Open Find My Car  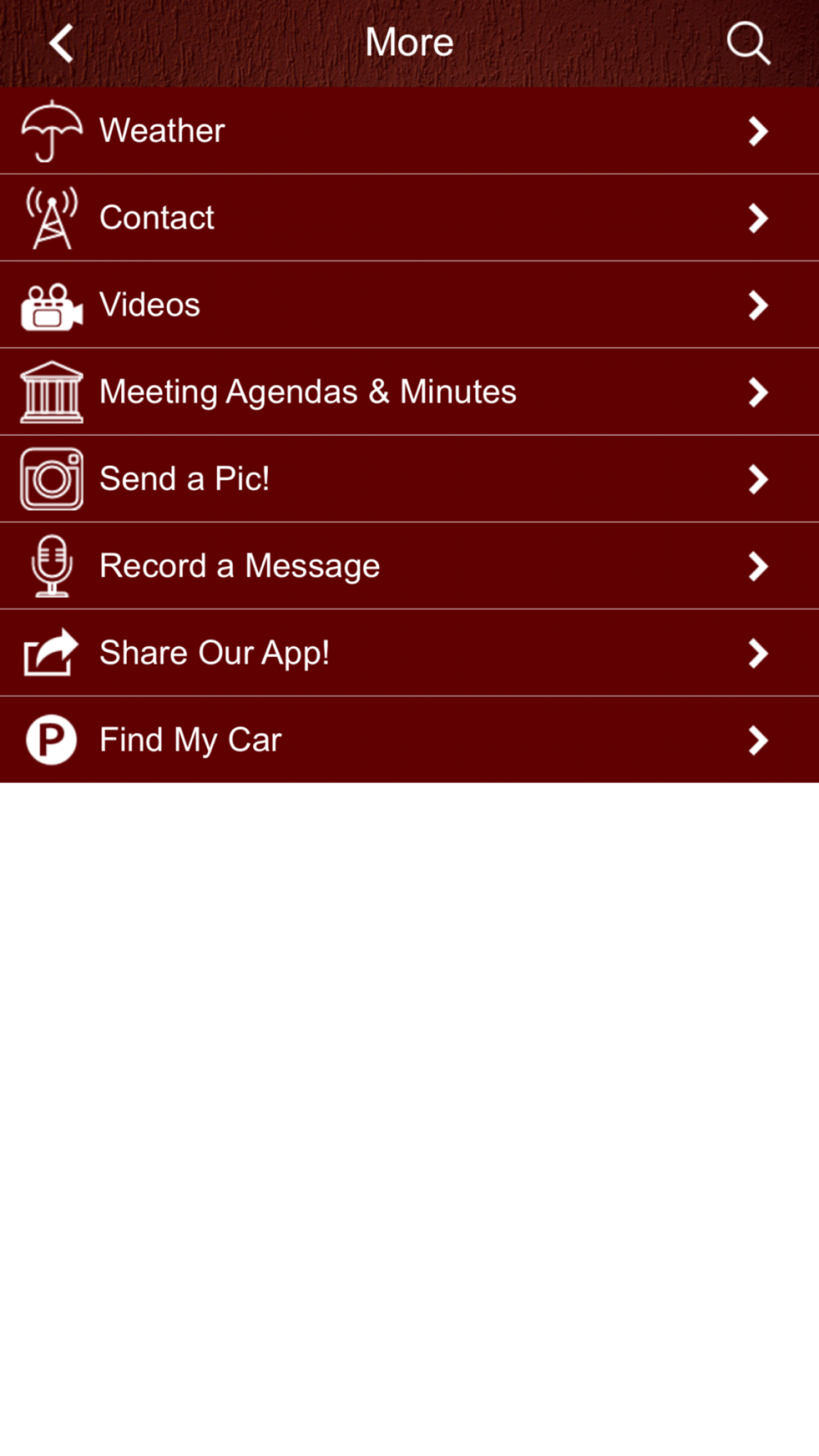[409, 740]
